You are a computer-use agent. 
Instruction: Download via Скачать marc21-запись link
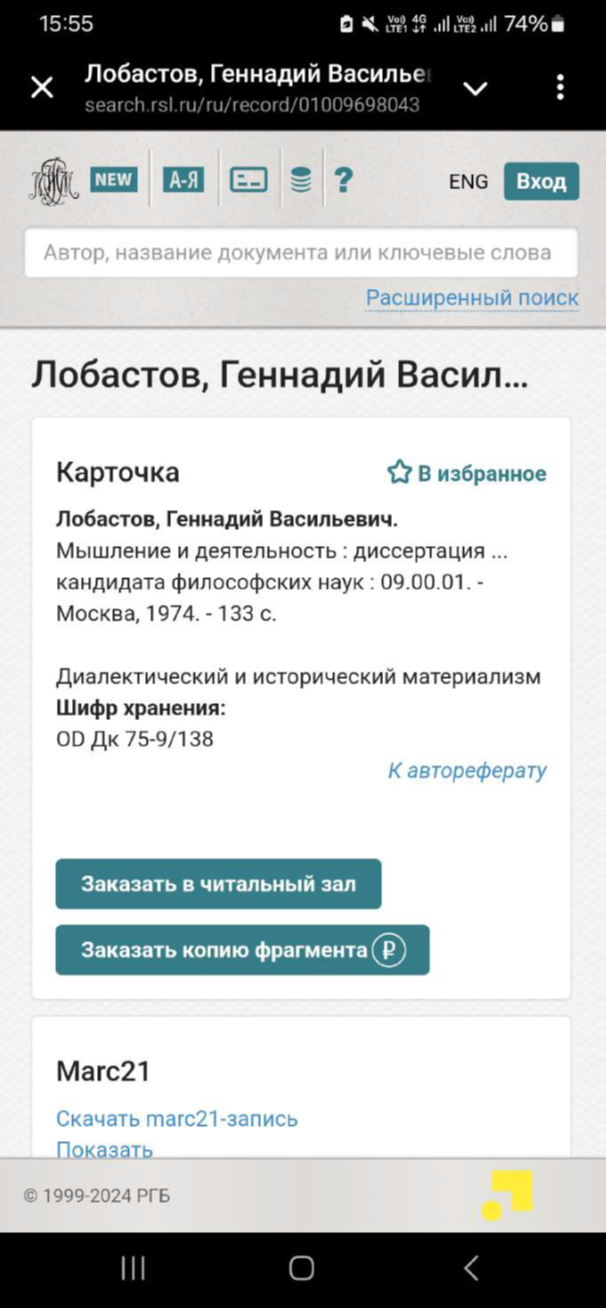[177, 1118]
